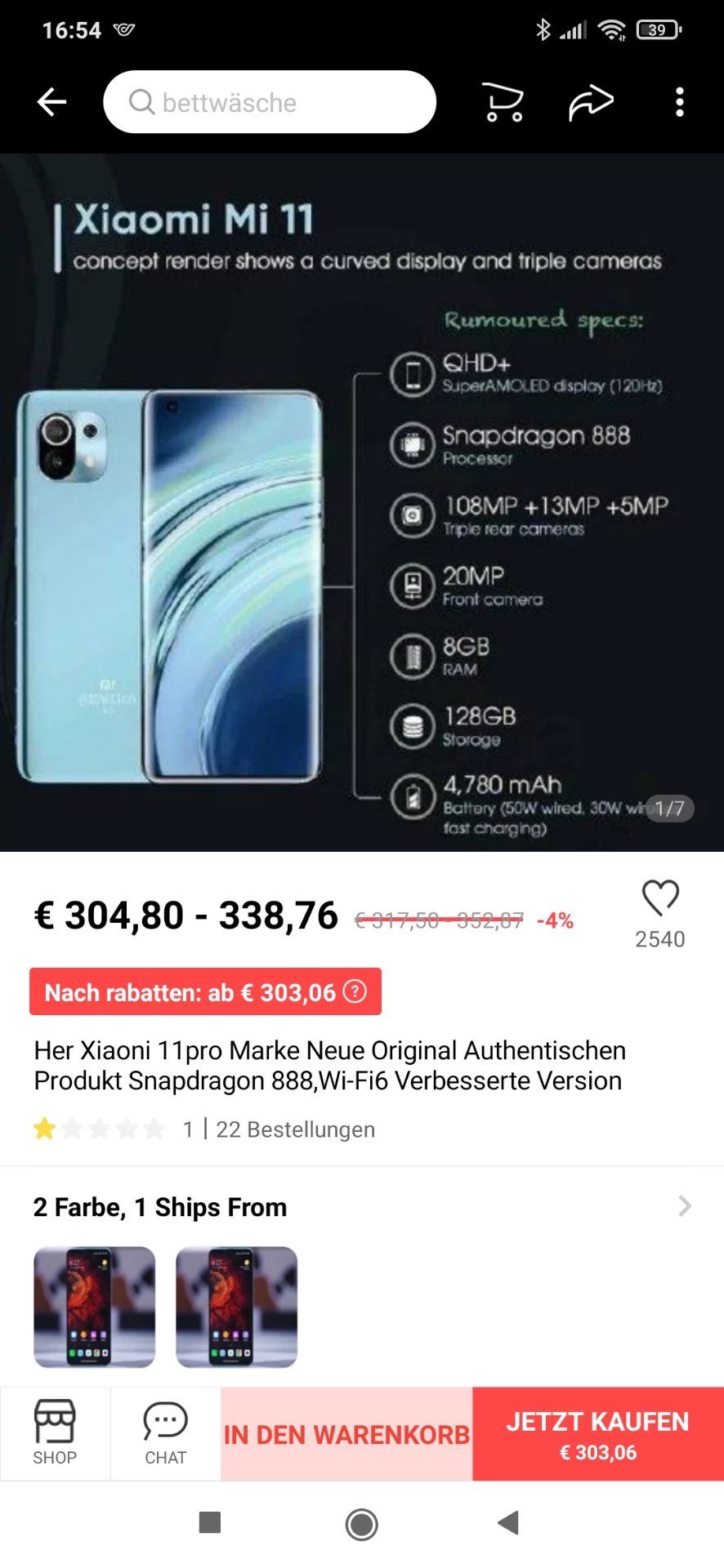This screenshot has height=1568, width=724.
Task: Open recent apps with square button
Action: click(x=210, y=1522)
